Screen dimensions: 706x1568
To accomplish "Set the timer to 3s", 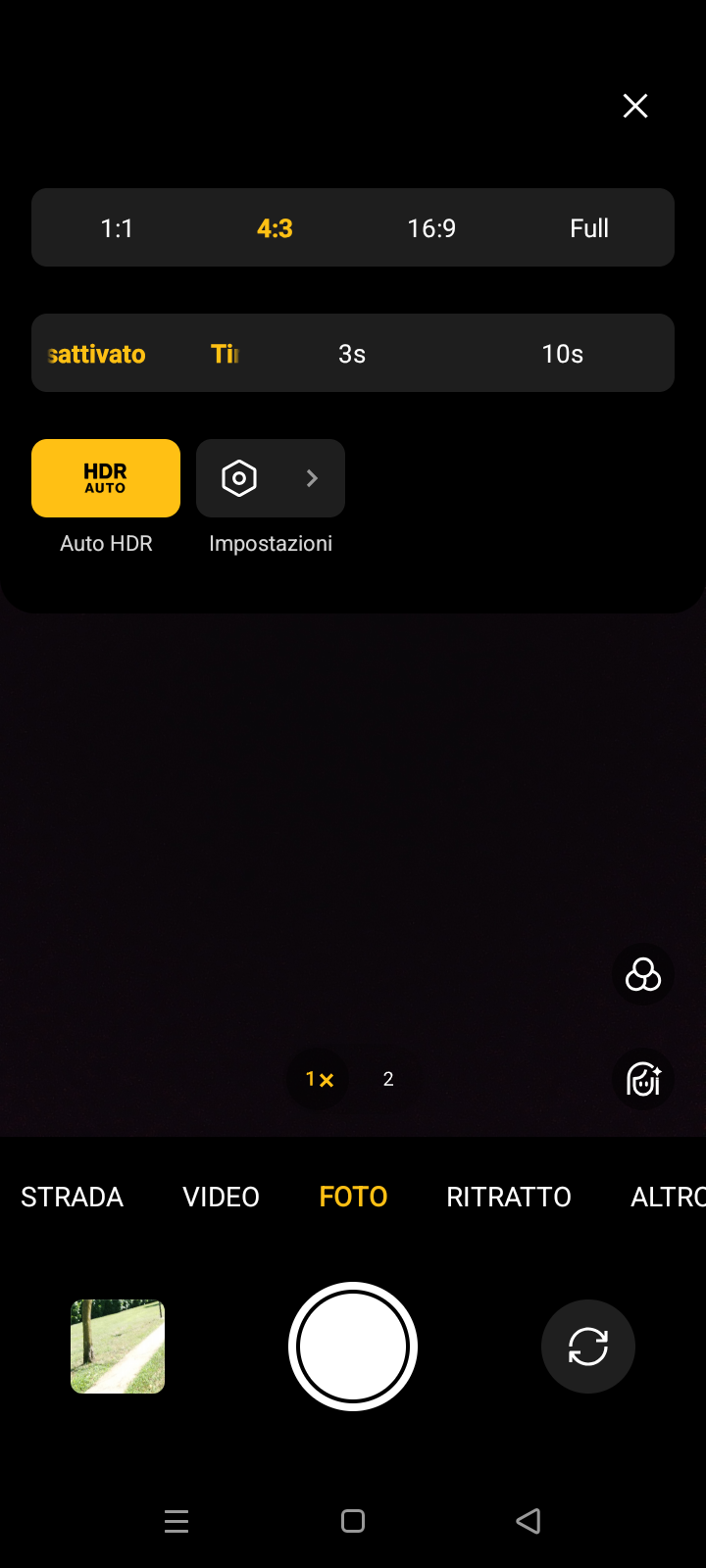I will pos(352,354).
